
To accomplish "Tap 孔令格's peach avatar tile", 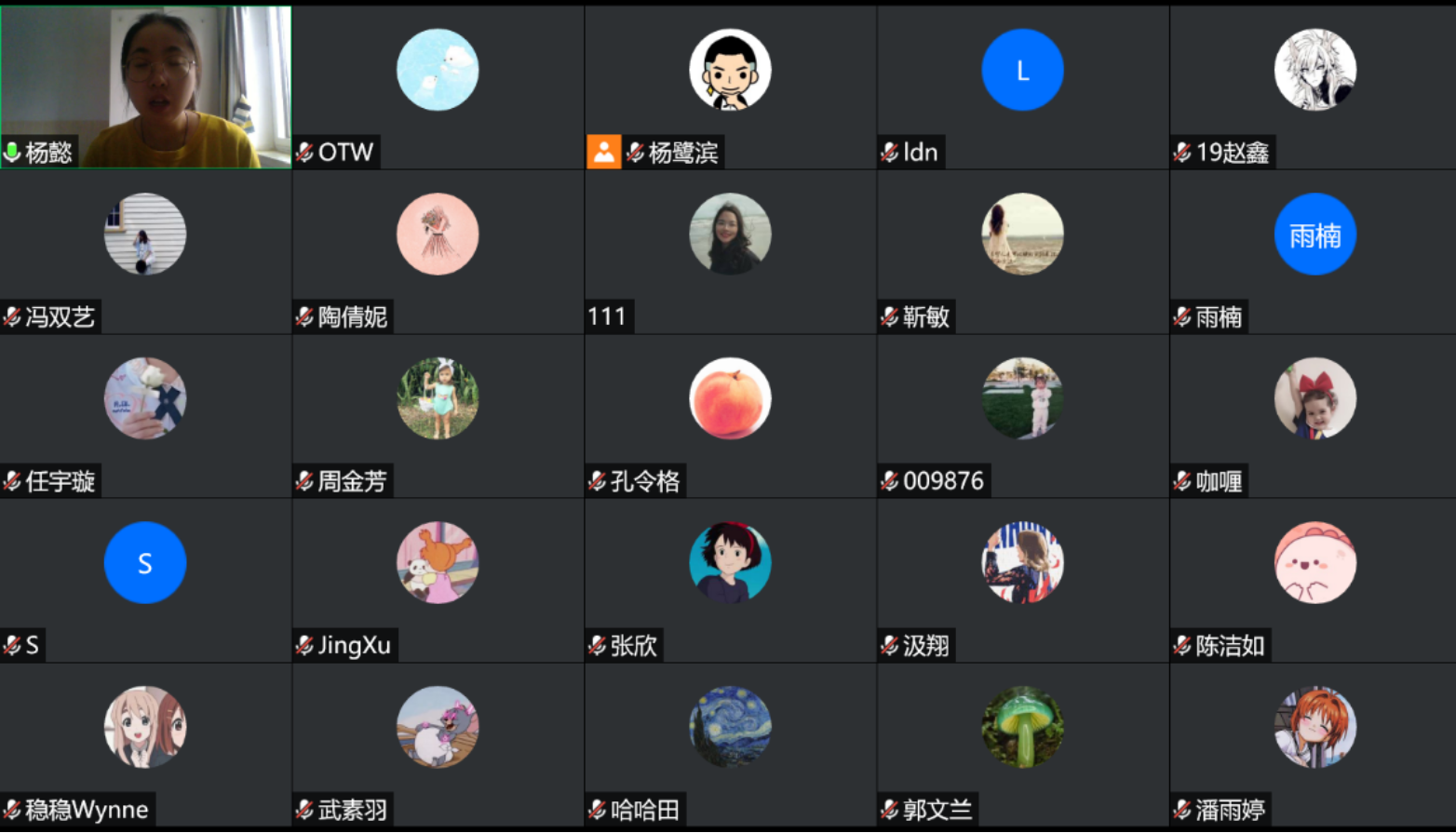I will (x=730, y=415).
